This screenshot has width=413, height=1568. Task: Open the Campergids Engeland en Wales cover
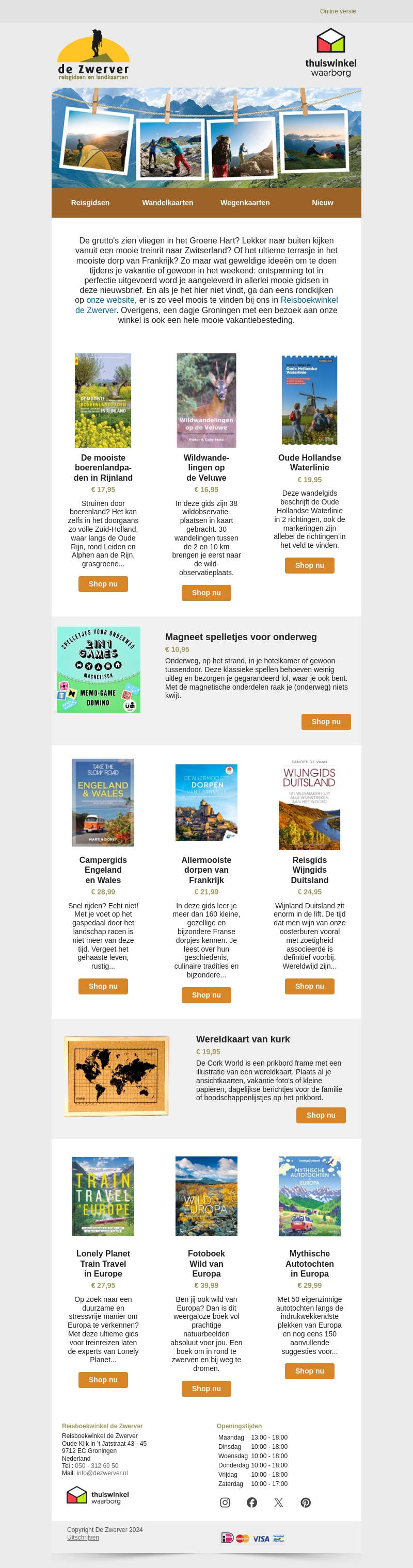(103, 802)
